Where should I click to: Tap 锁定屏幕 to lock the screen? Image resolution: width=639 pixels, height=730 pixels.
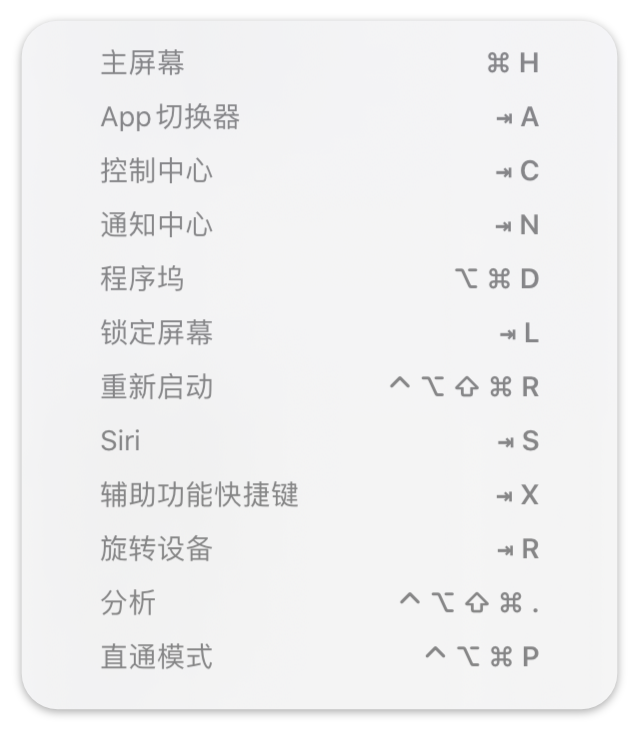click(x=157, y=333)
